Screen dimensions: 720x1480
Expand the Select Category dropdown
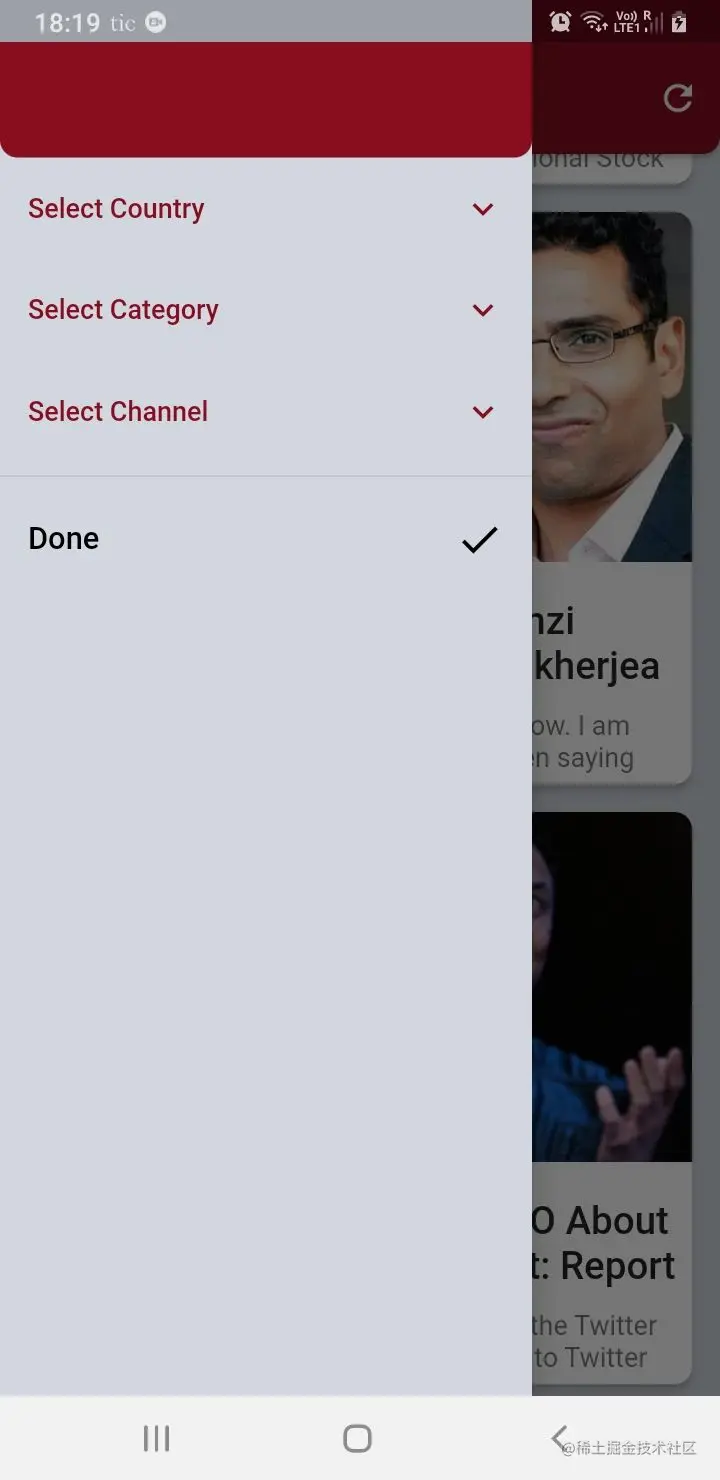(x=265, y=310)
